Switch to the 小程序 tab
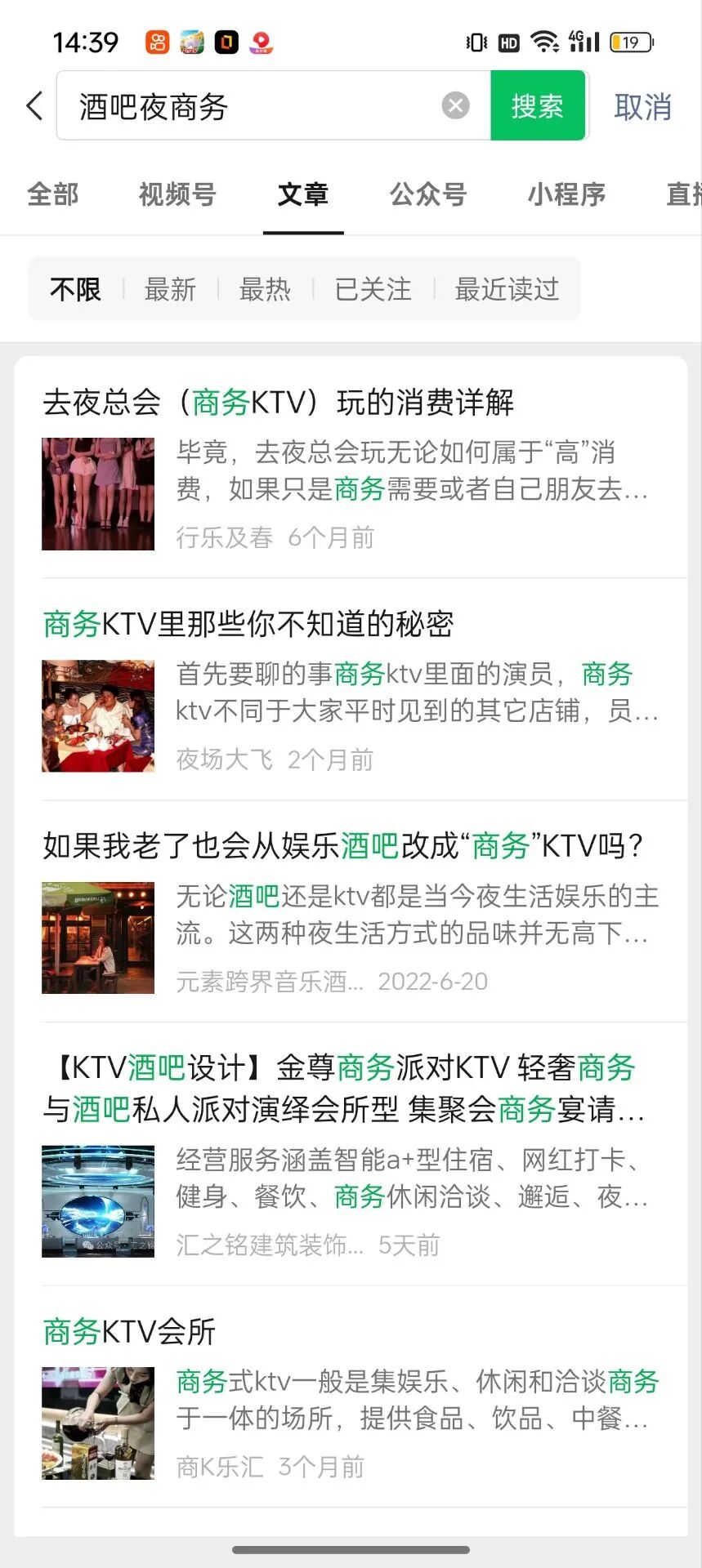Viewport: 702px width, 1568px height. (x=566, y=194)
